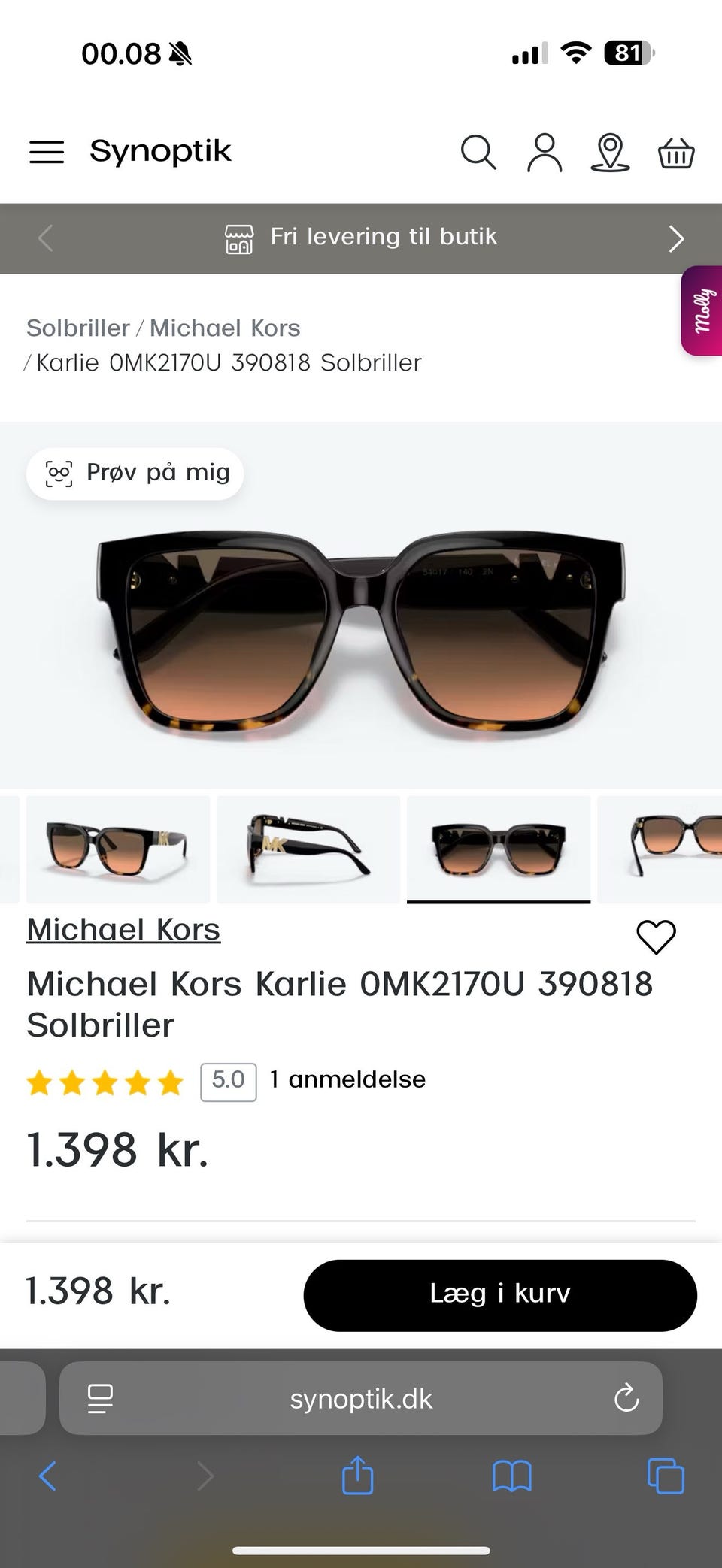Open the shopping basket
Image resolution: width=722 pixels, height=1568 pixels.
[676, 153]
